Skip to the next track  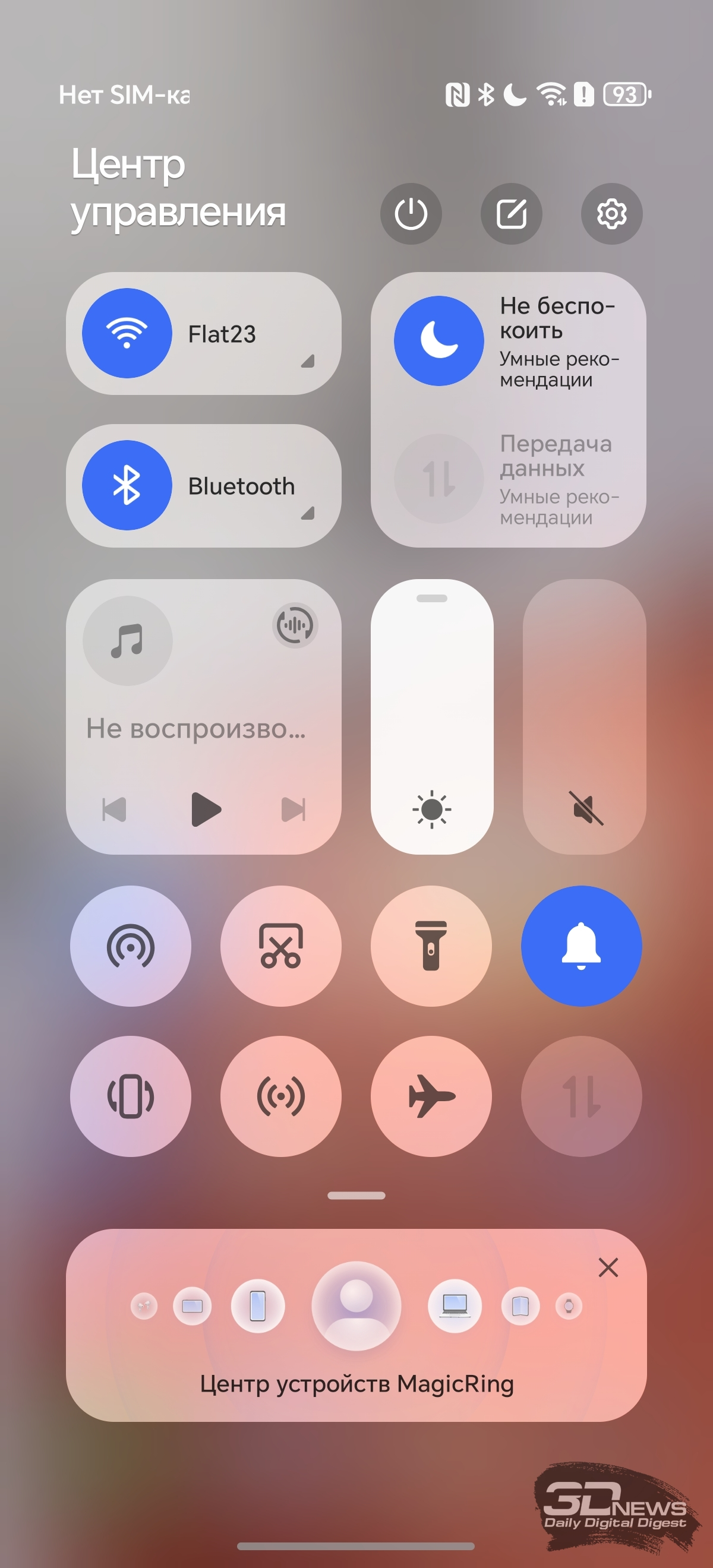click(294, 809)
